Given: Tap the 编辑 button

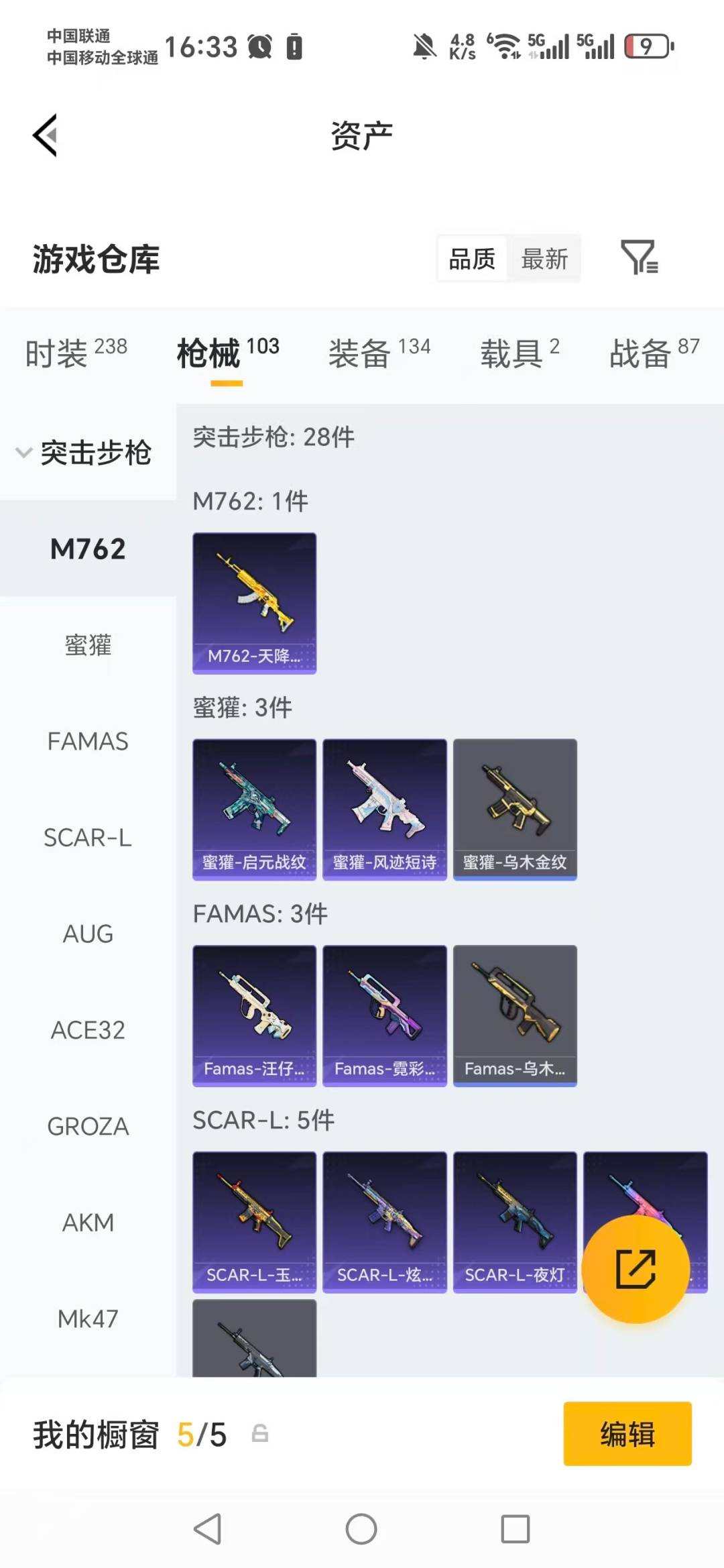Looking at the screenshot, I should (x=627, y=1435).
